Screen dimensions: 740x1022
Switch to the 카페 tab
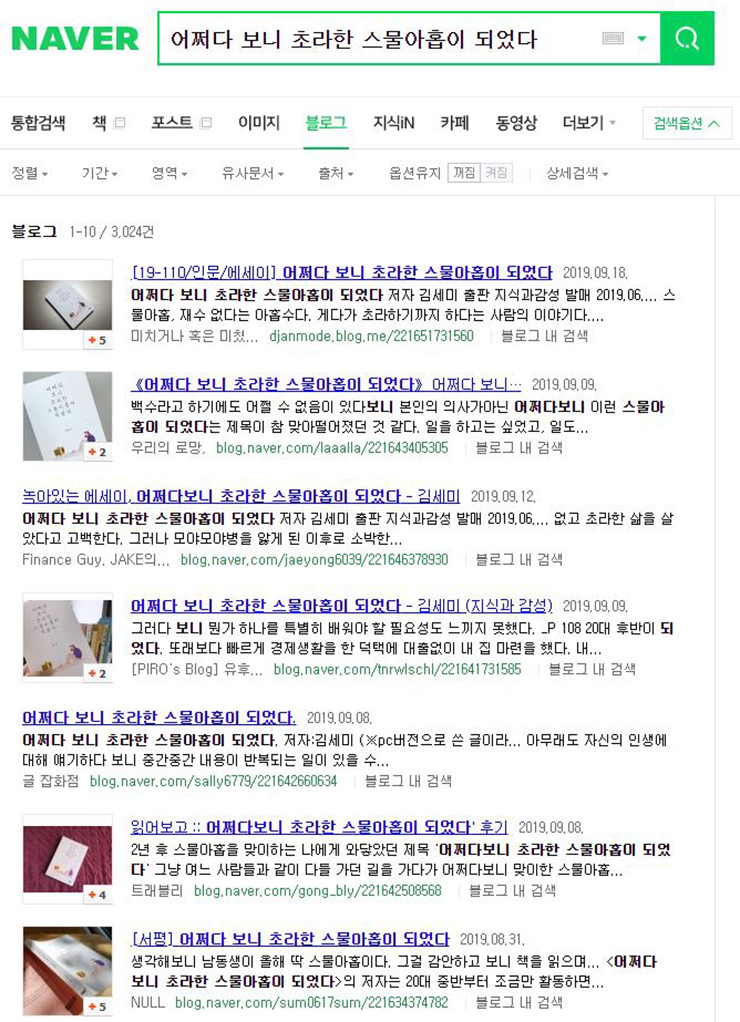pos(454,123)
